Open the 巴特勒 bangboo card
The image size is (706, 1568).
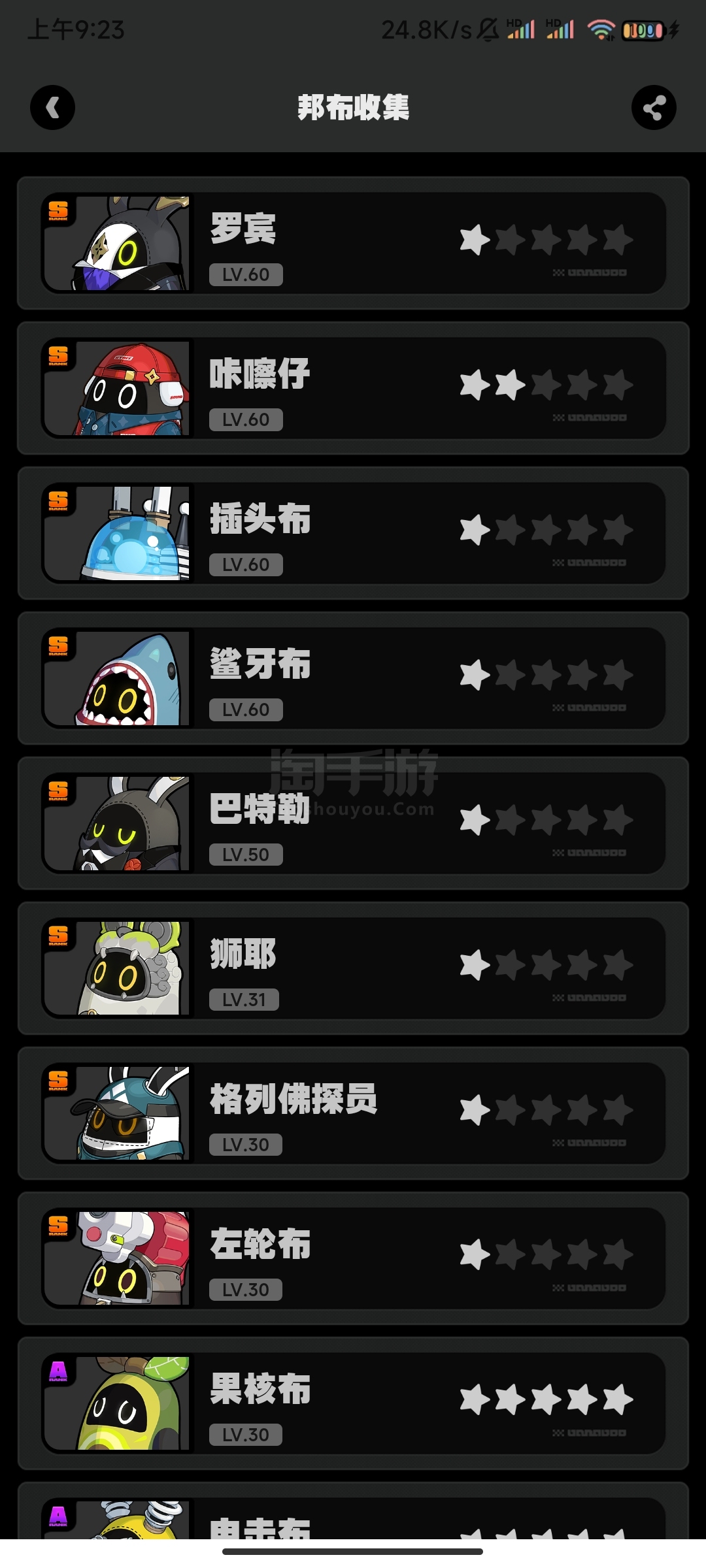click(x=353, y=823)
